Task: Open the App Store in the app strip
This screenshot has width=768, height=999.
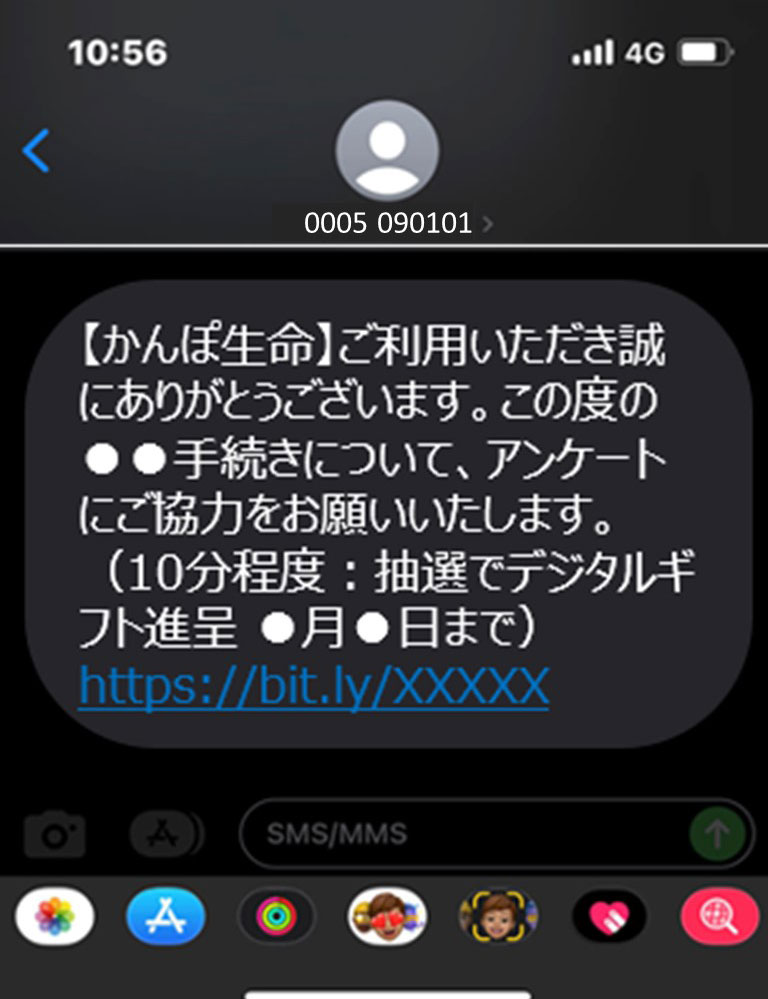Action: 165,917
